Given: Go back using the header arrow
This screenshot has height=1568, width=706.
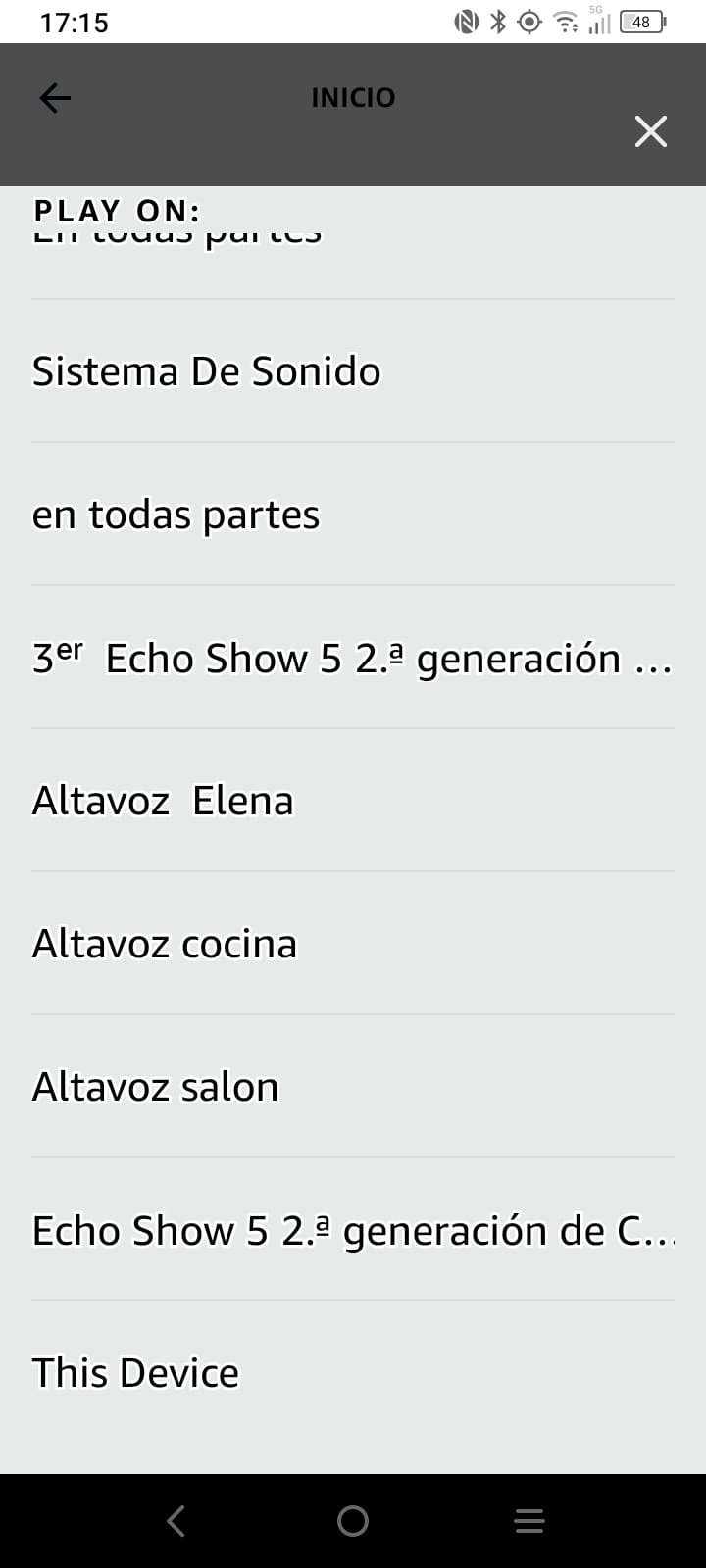Looking at the screenshot, I should pos(55,97).
